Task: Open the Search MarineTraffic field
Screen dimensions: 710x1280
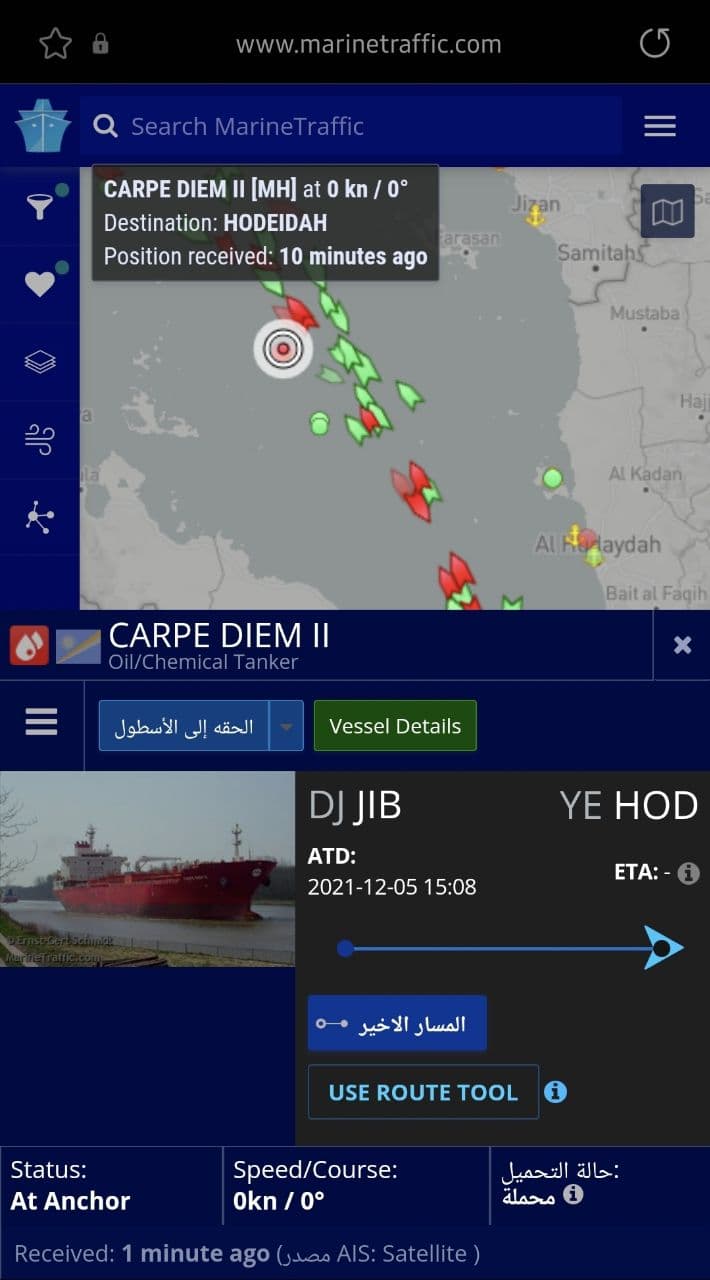Action: 350,126
